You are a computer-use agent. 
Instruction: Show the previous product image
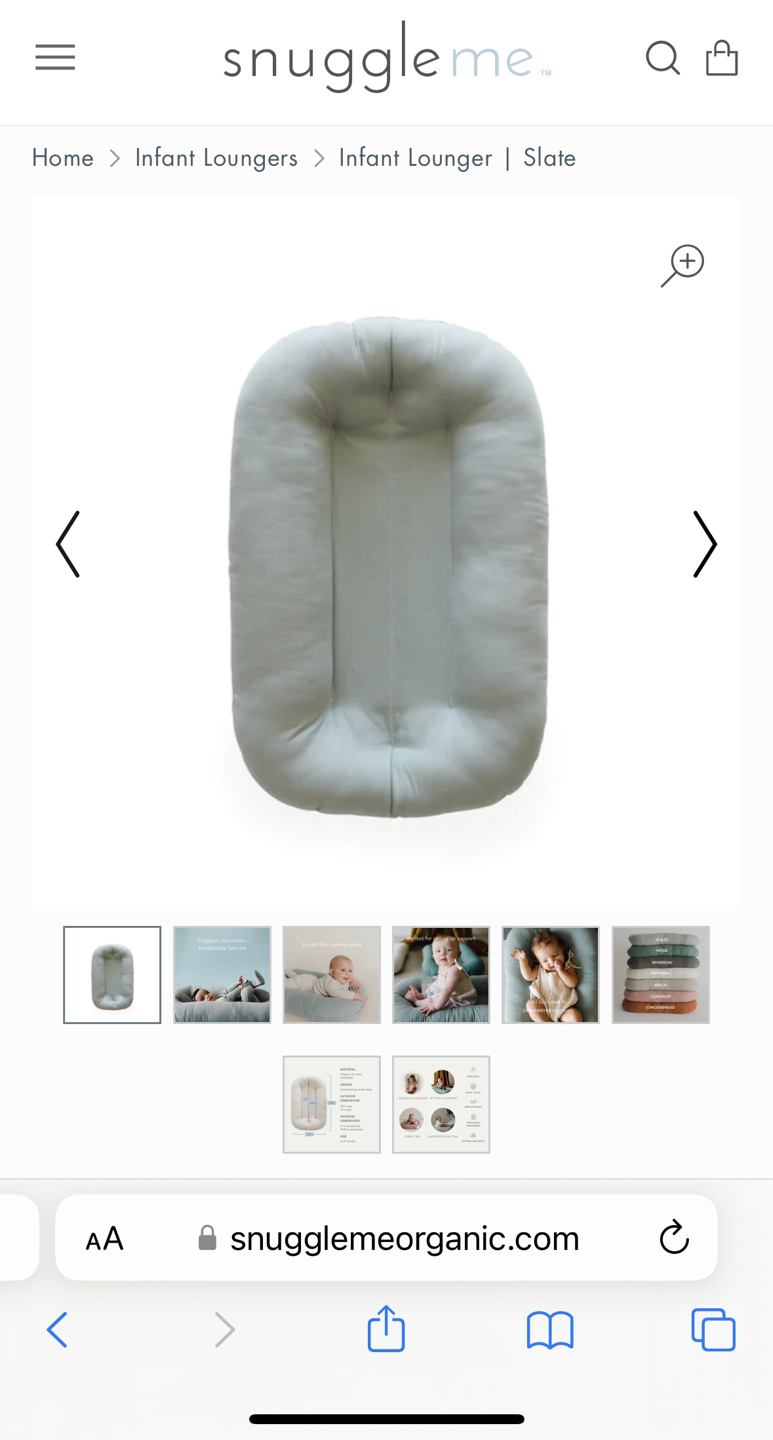point(67,545)
